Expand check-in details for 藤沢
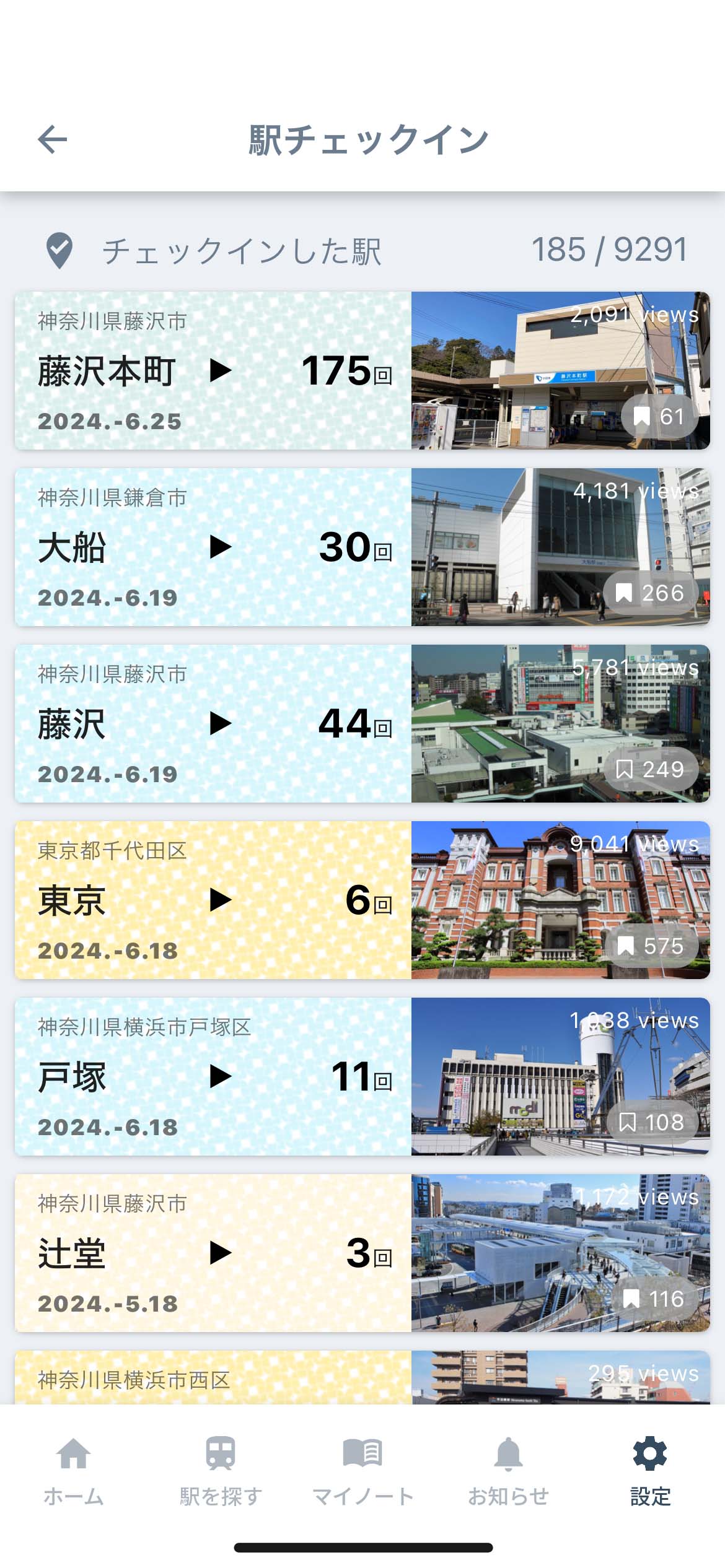 click(220, 725)
